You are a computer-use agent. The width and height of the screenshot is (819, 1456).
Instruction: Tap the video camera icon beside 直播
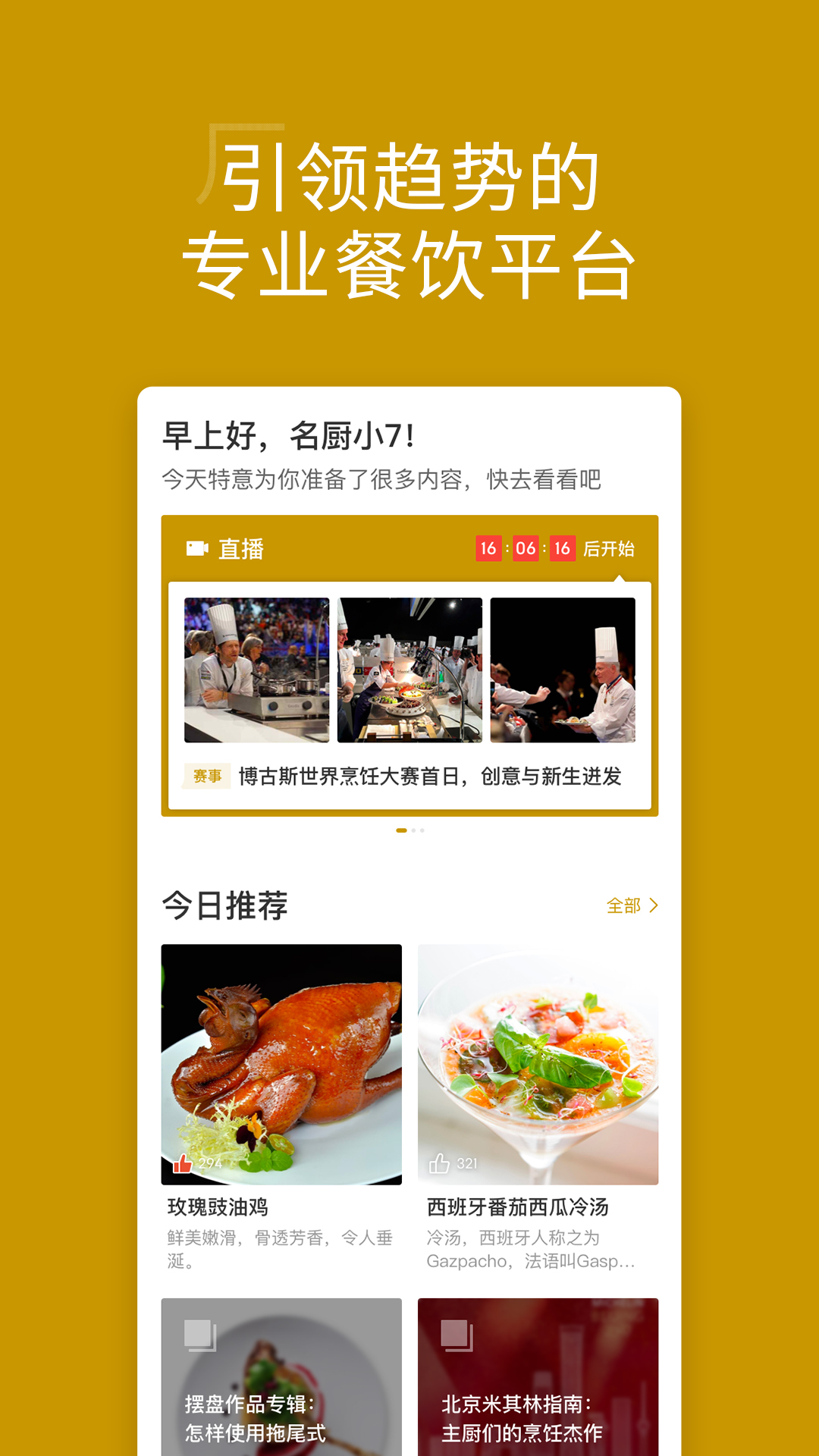point(197,549)
